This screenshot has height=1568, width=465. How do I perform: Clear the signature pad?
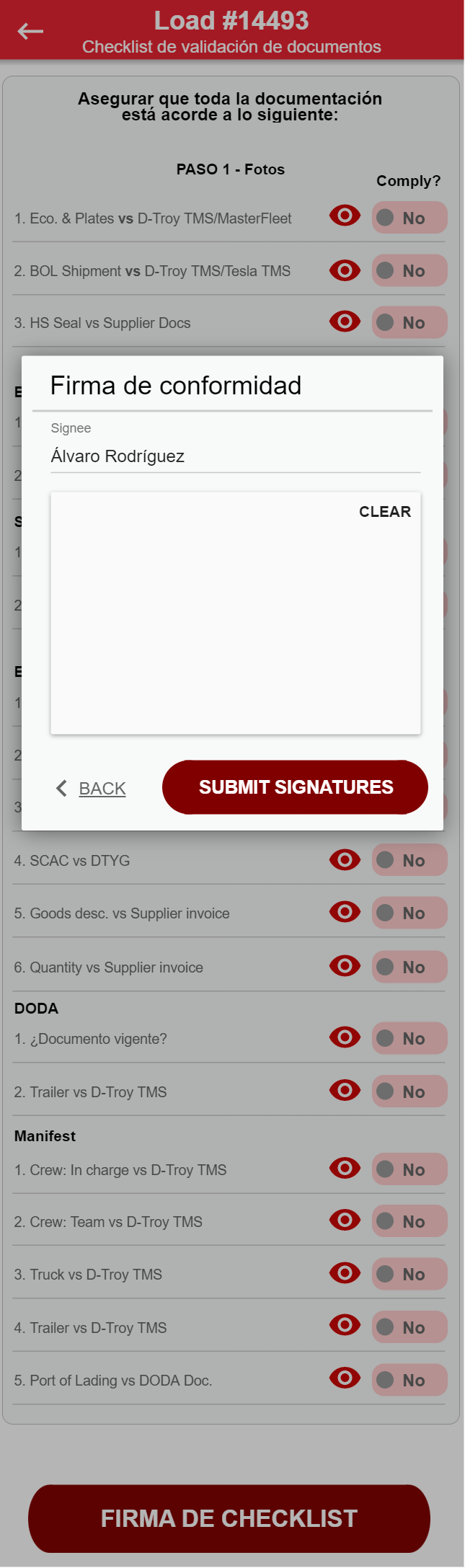[x=385, y=512]
